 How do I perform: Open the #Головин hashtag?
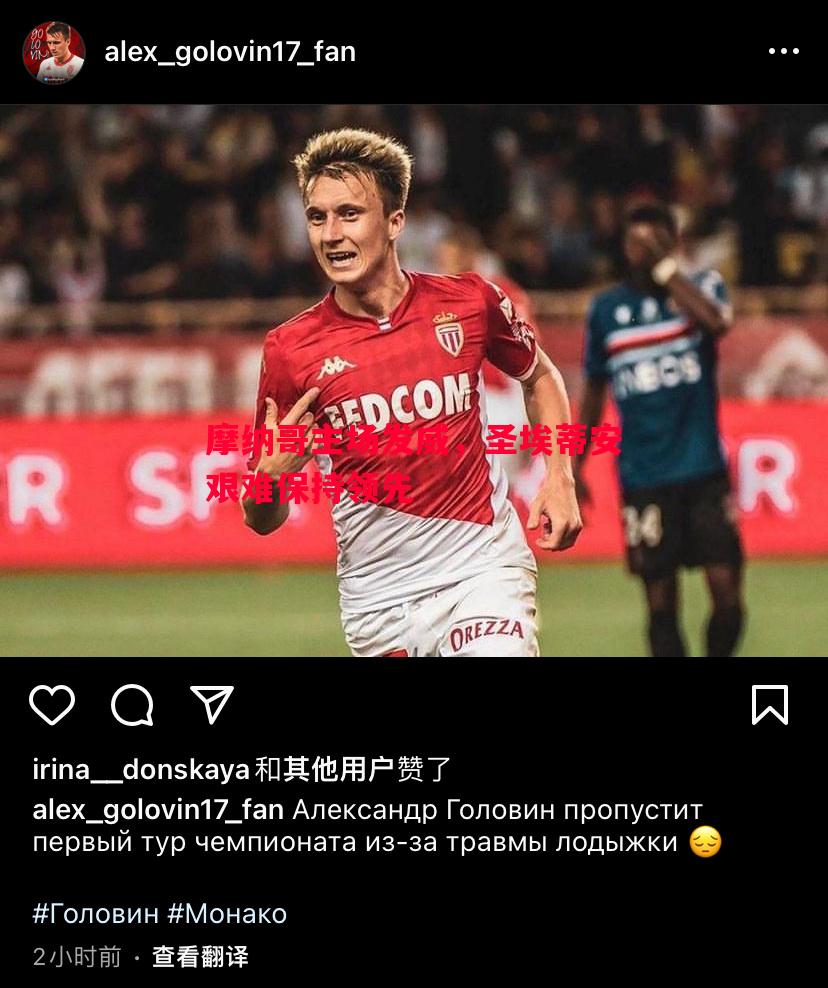tap(95, 913)
